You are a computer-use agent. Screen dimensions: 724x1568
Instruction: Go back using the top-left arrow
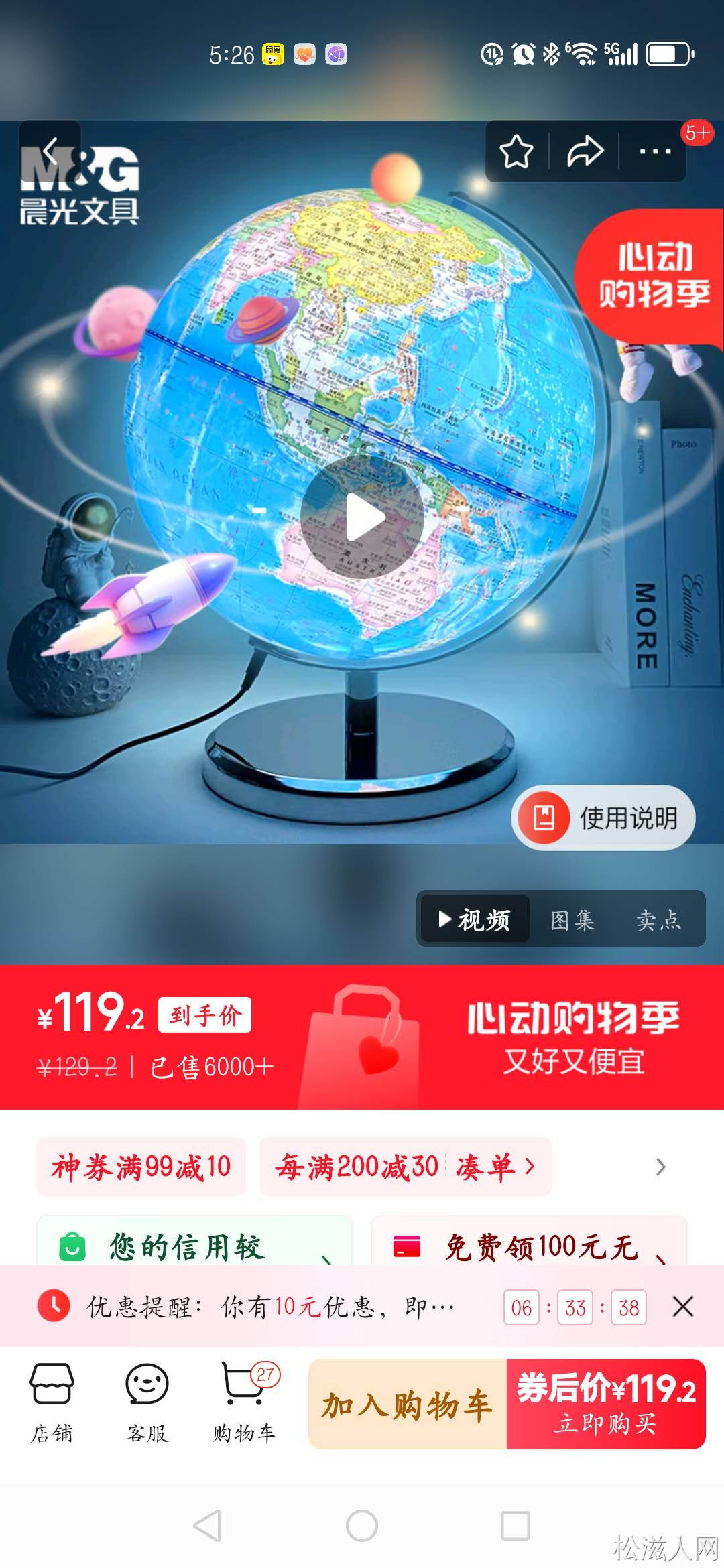51,151
